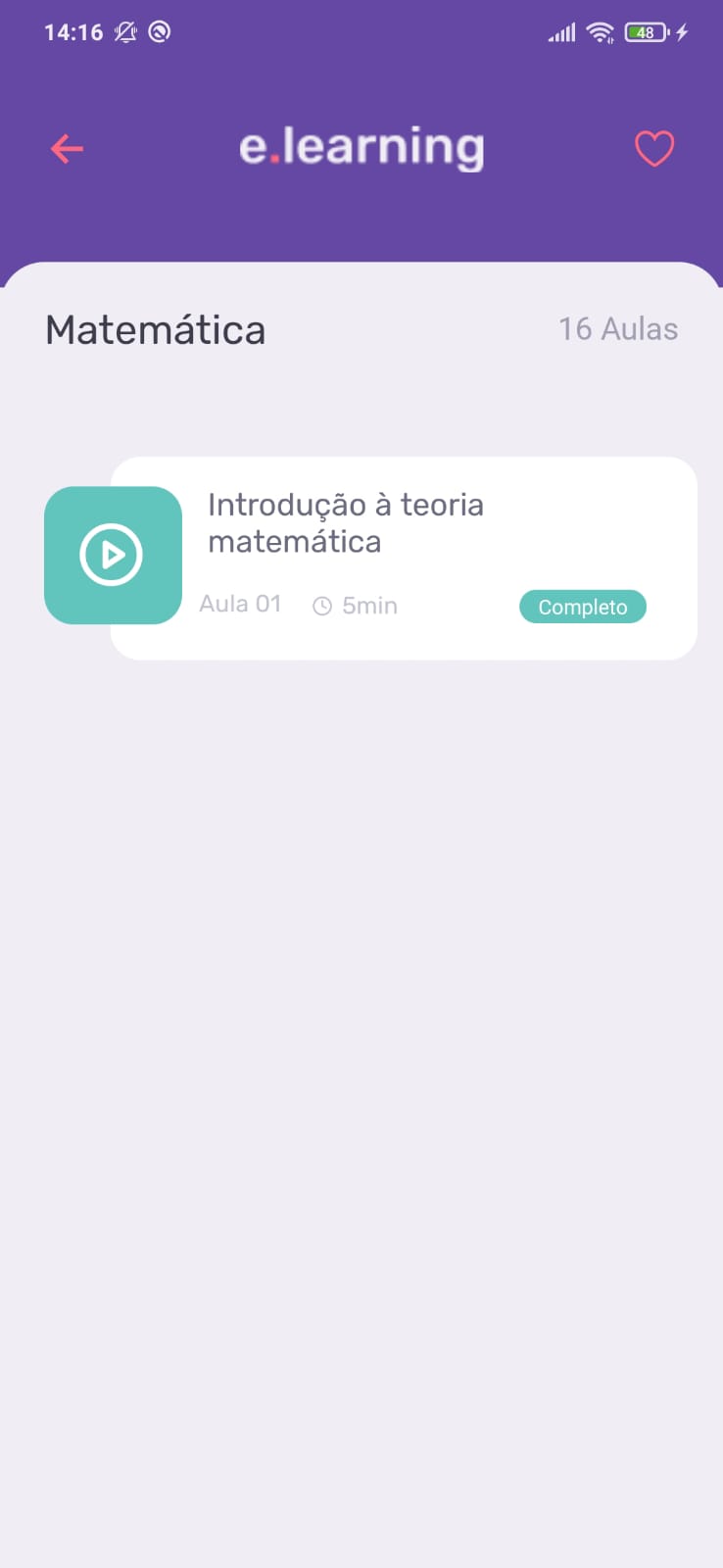Tap the 5min duration label
The image size is (723, 1568).
[x=369, y=606]
